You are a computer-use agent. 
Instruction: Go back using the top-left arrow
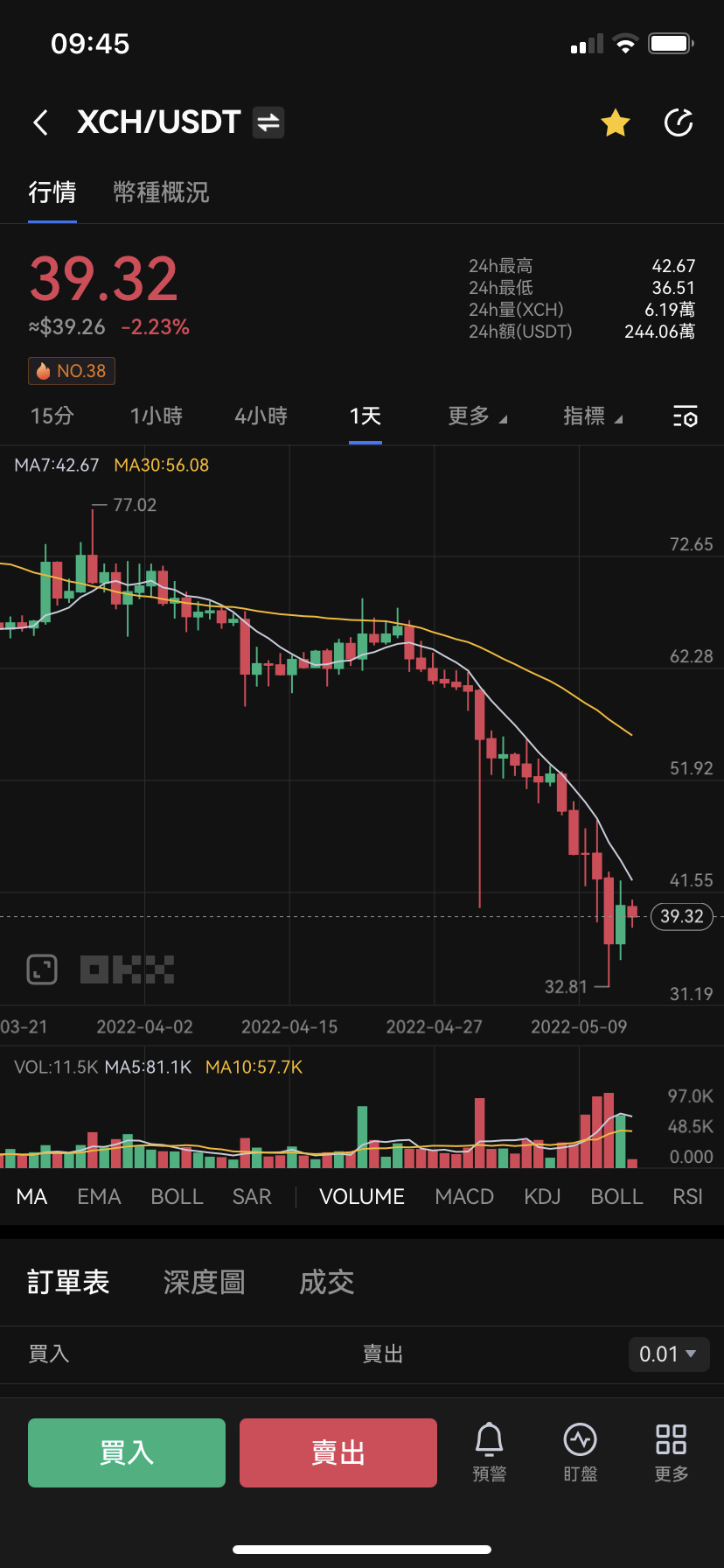click(40, 122)
